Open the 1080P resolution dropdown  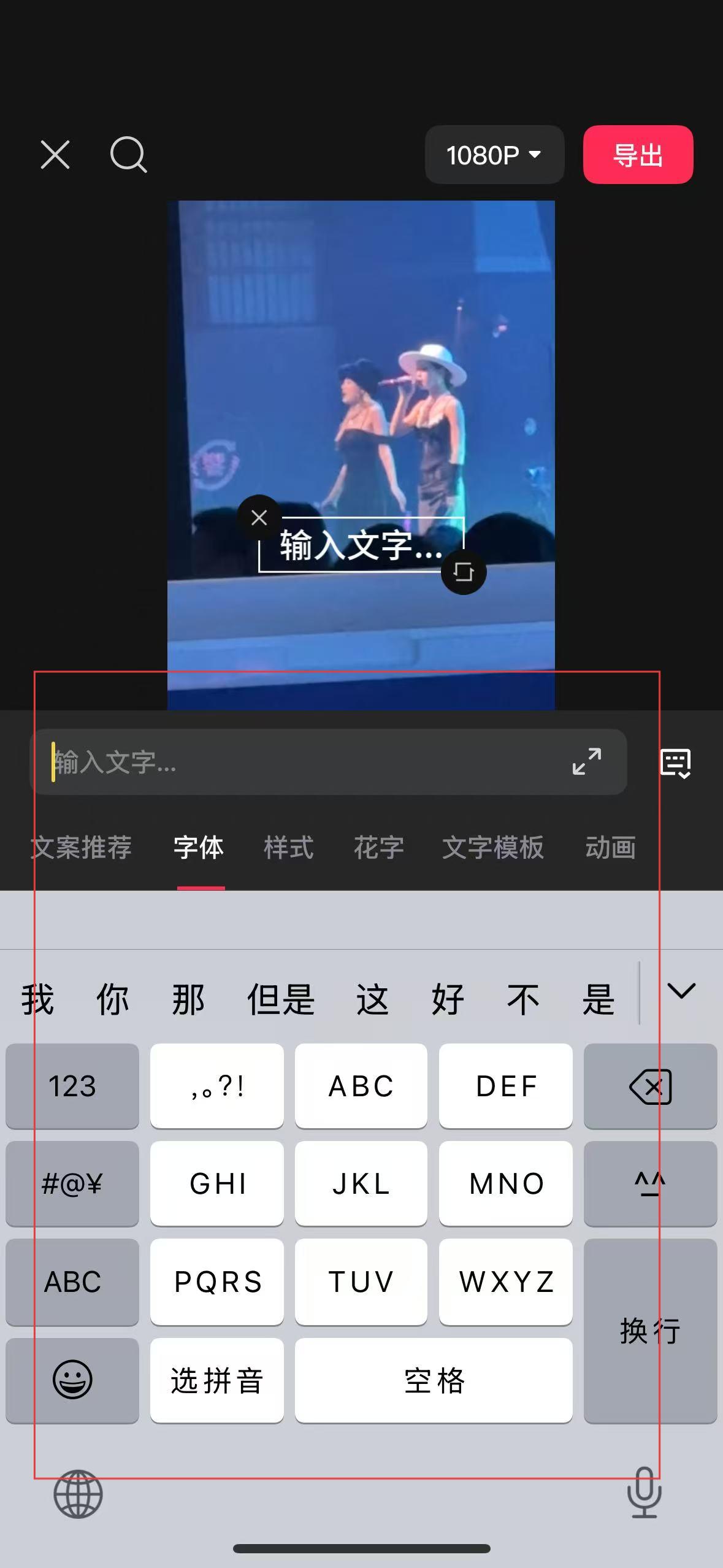(494, 155)
